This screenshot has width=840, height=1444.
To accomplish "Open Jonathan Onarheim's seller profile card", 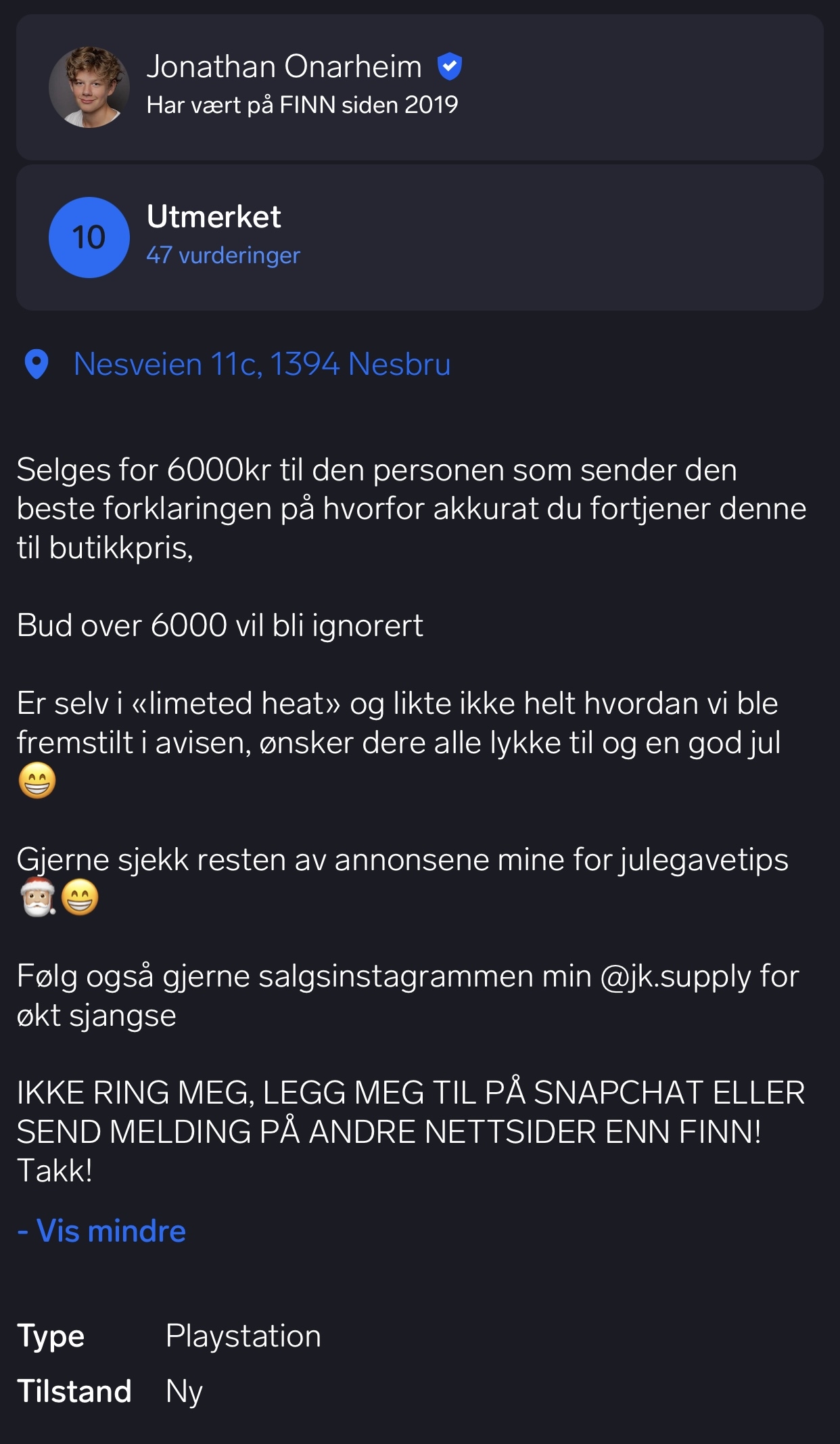I will pyautogui.click(x=419, y=87).
